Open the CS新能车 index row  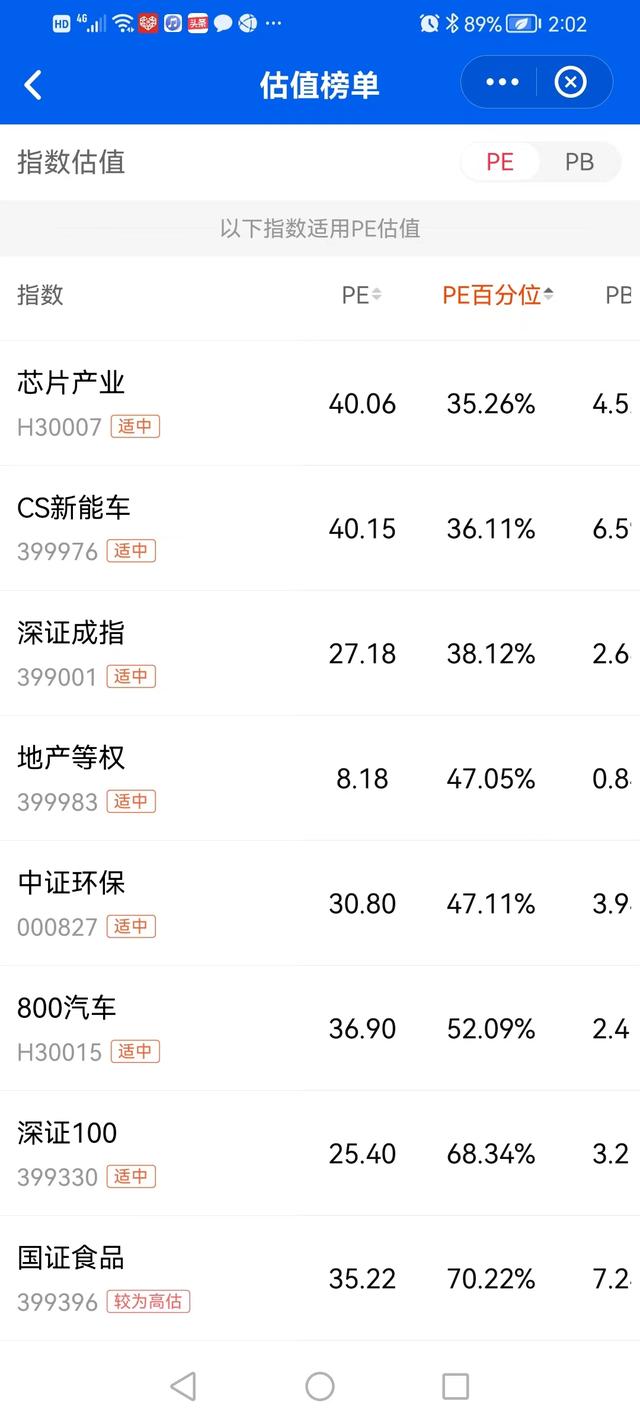[320, 528]
